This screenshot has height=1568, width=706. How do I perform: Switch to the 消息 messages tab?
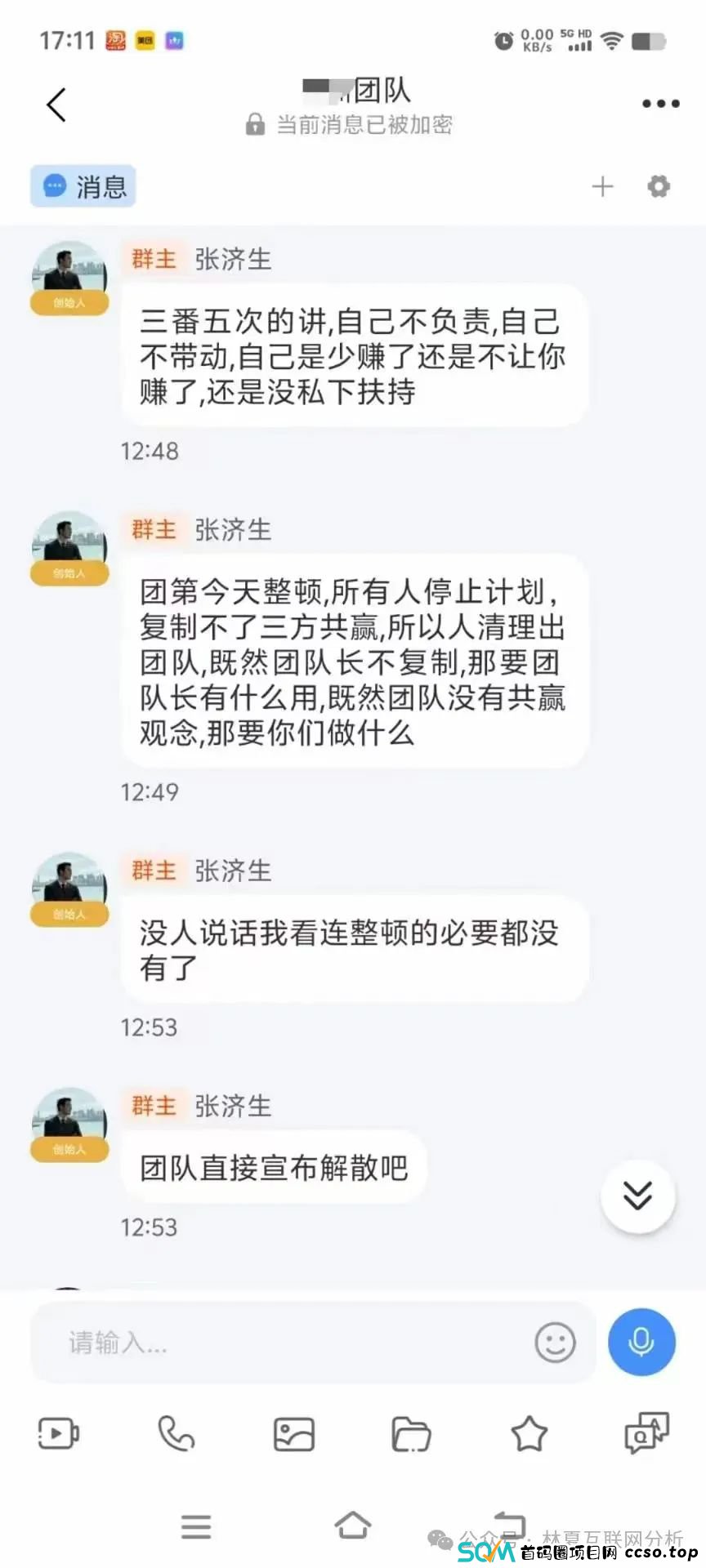(82, 186)
